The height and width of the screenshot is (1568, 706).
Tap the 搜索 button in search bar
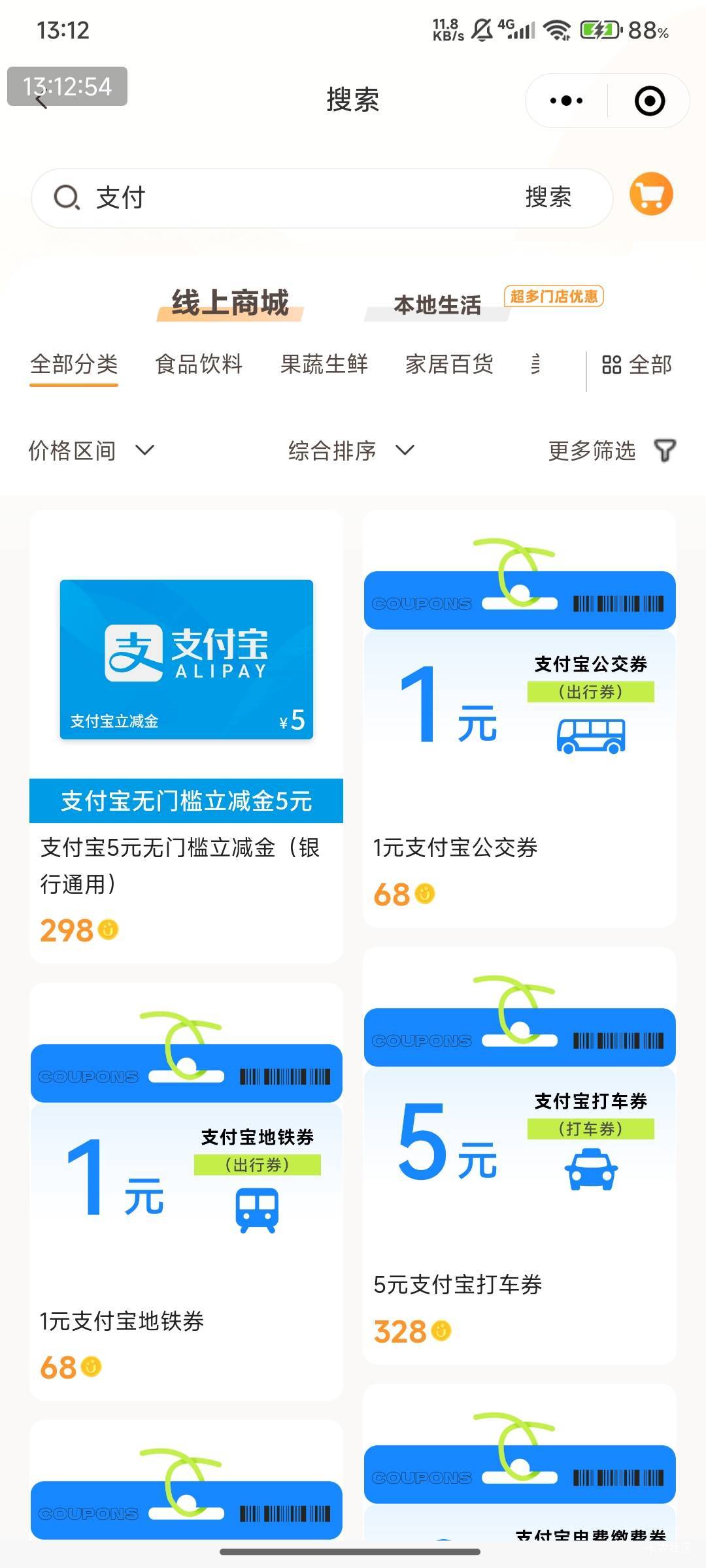point(548,197)
